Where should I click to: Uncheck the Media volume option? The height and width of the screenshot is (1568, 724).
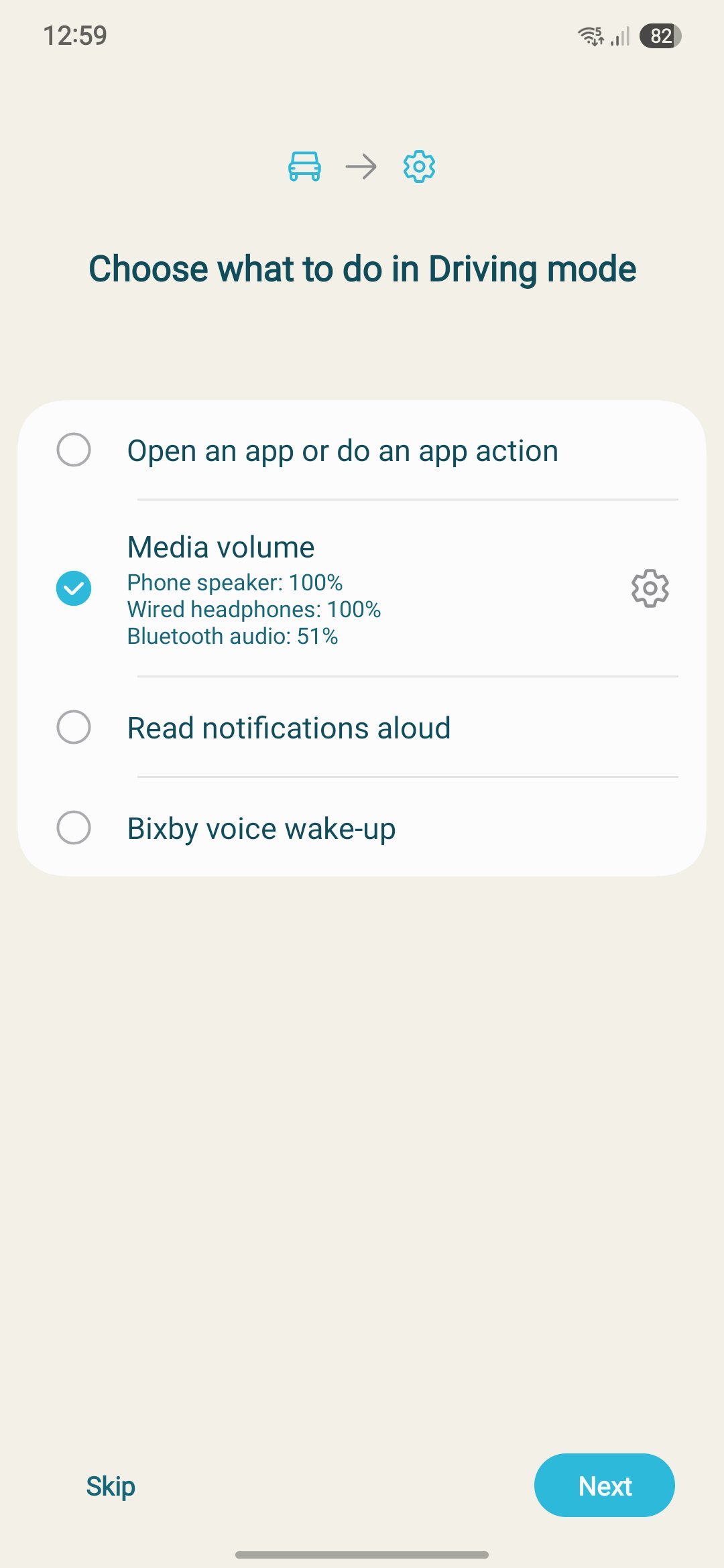point(74,588)
